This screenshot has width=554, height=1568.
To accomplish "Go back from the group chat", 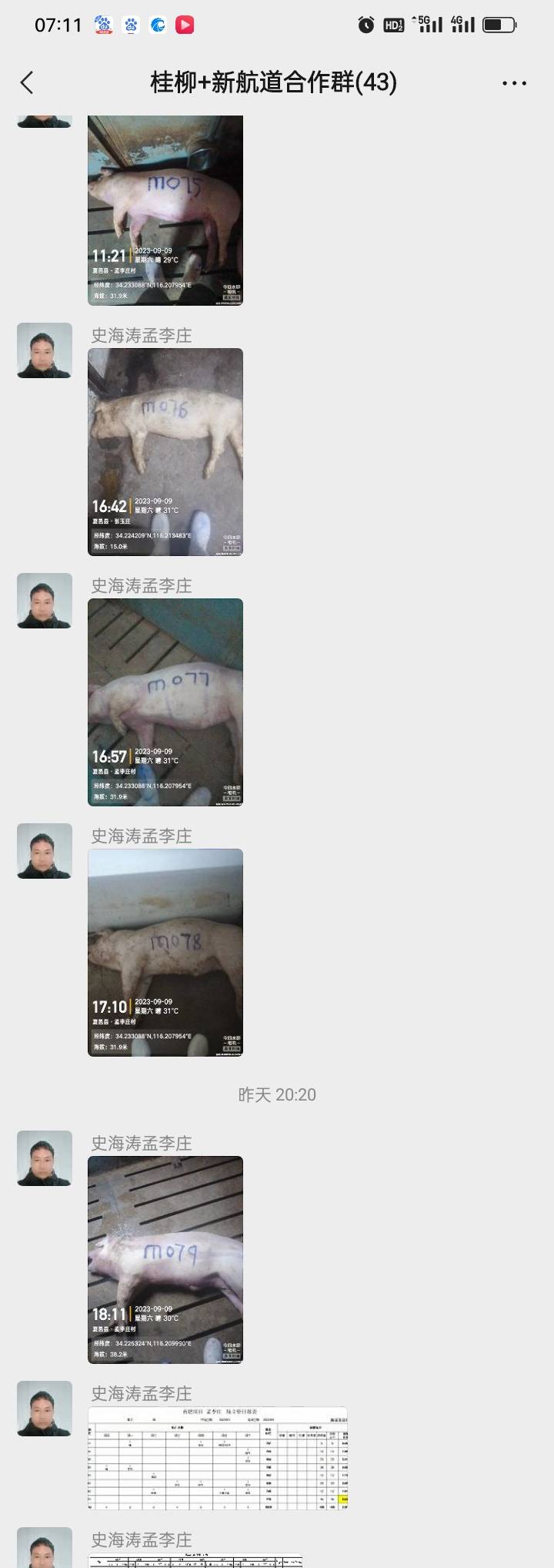I will (28, 82).
